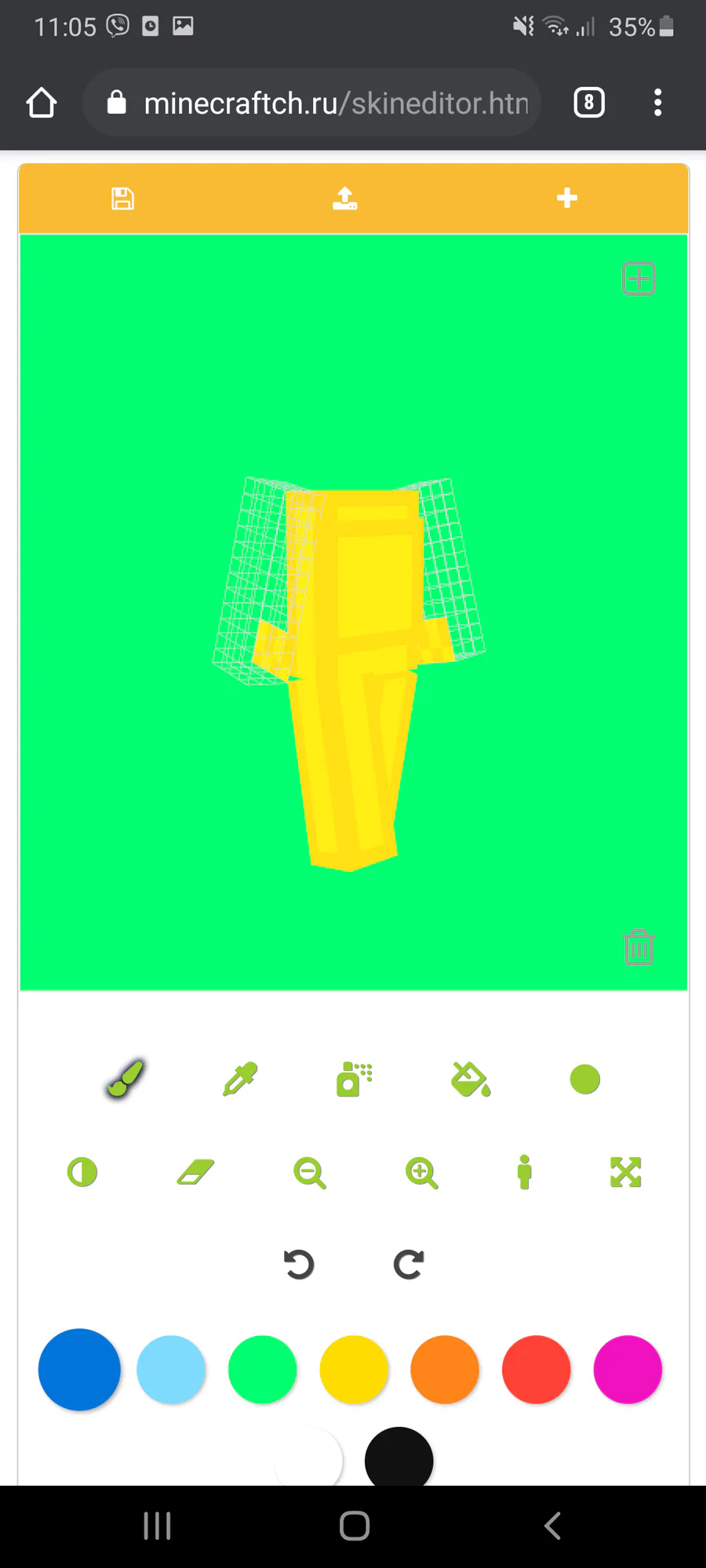Activate the paint bucket fill tool
Viewport: 706px width, 1568px height.
(x=471, y=1079)
